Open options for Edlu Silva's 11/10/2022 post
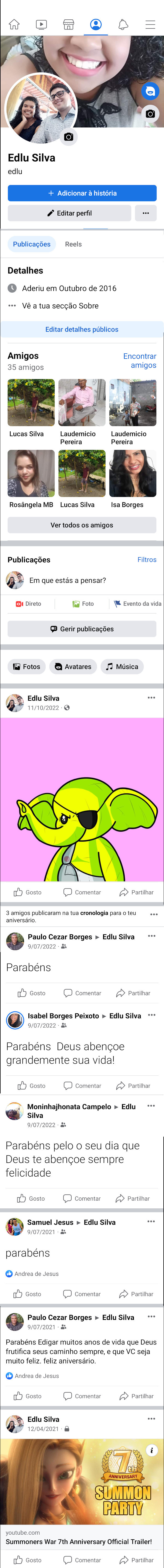164x1568 pixels. pyautogui.click(x=151, y=697)
